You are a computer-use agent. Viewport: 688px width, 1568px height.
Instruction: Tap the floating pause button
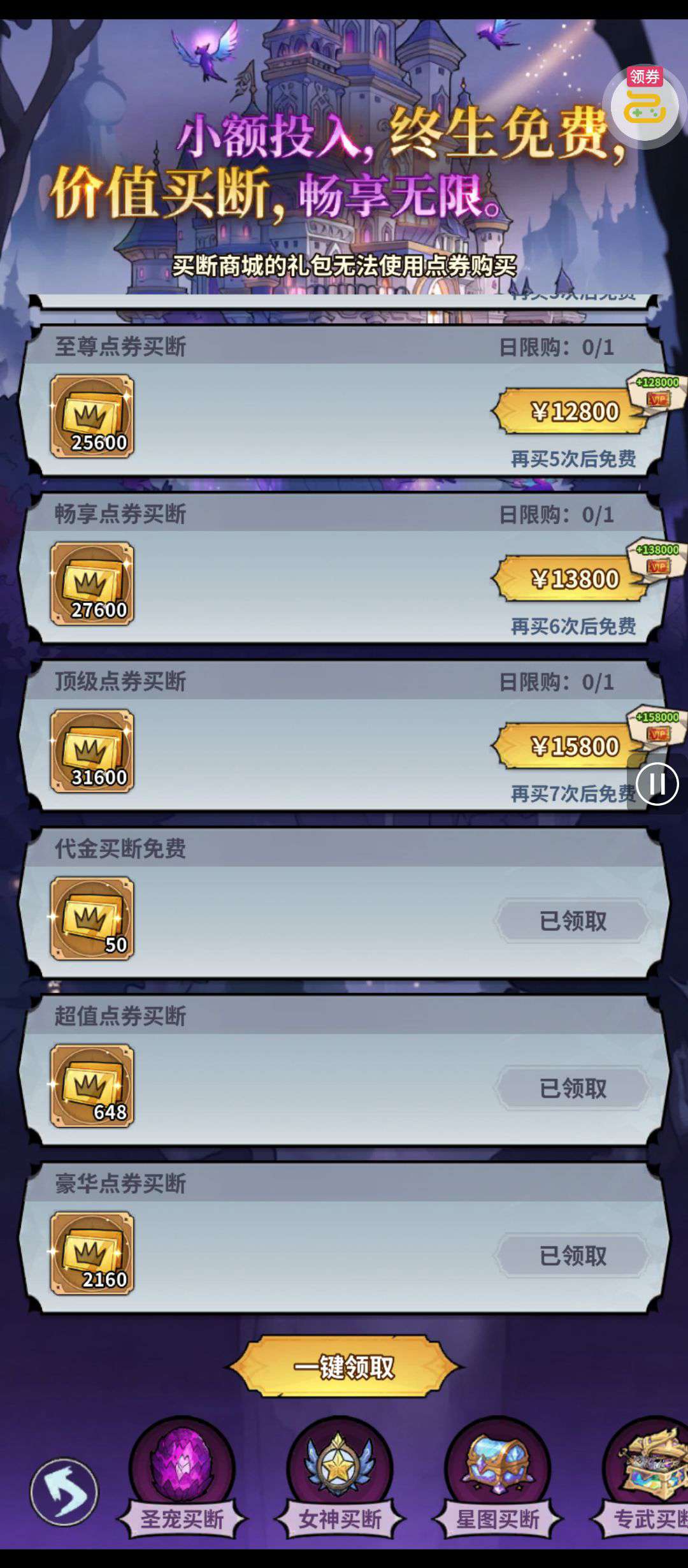pyautogui.click(x=657, y=783)
